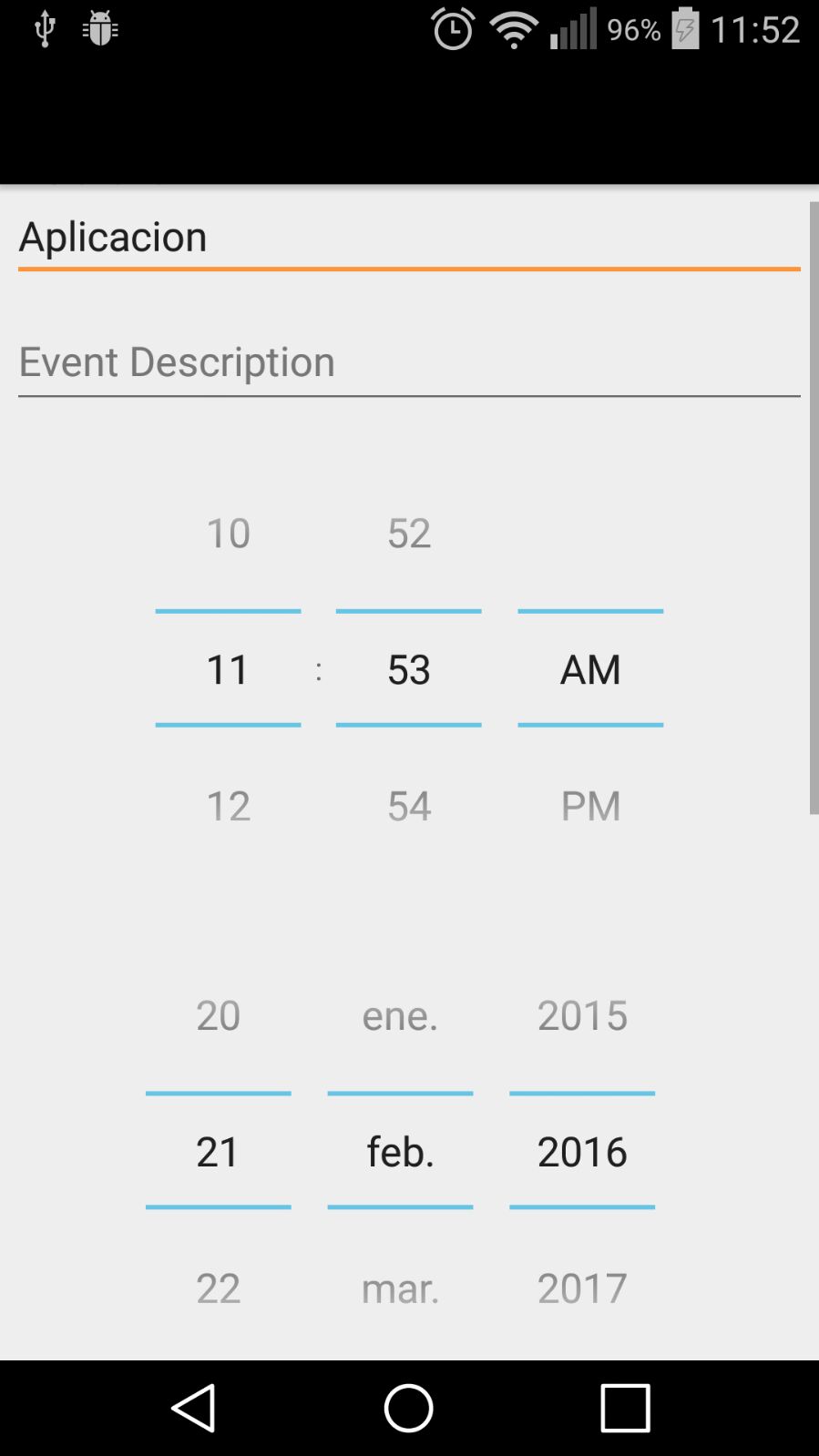Viewport: 819px width, 1456px height.
Task: Select hour 10 in time picker
Action: tap(228, 533)
